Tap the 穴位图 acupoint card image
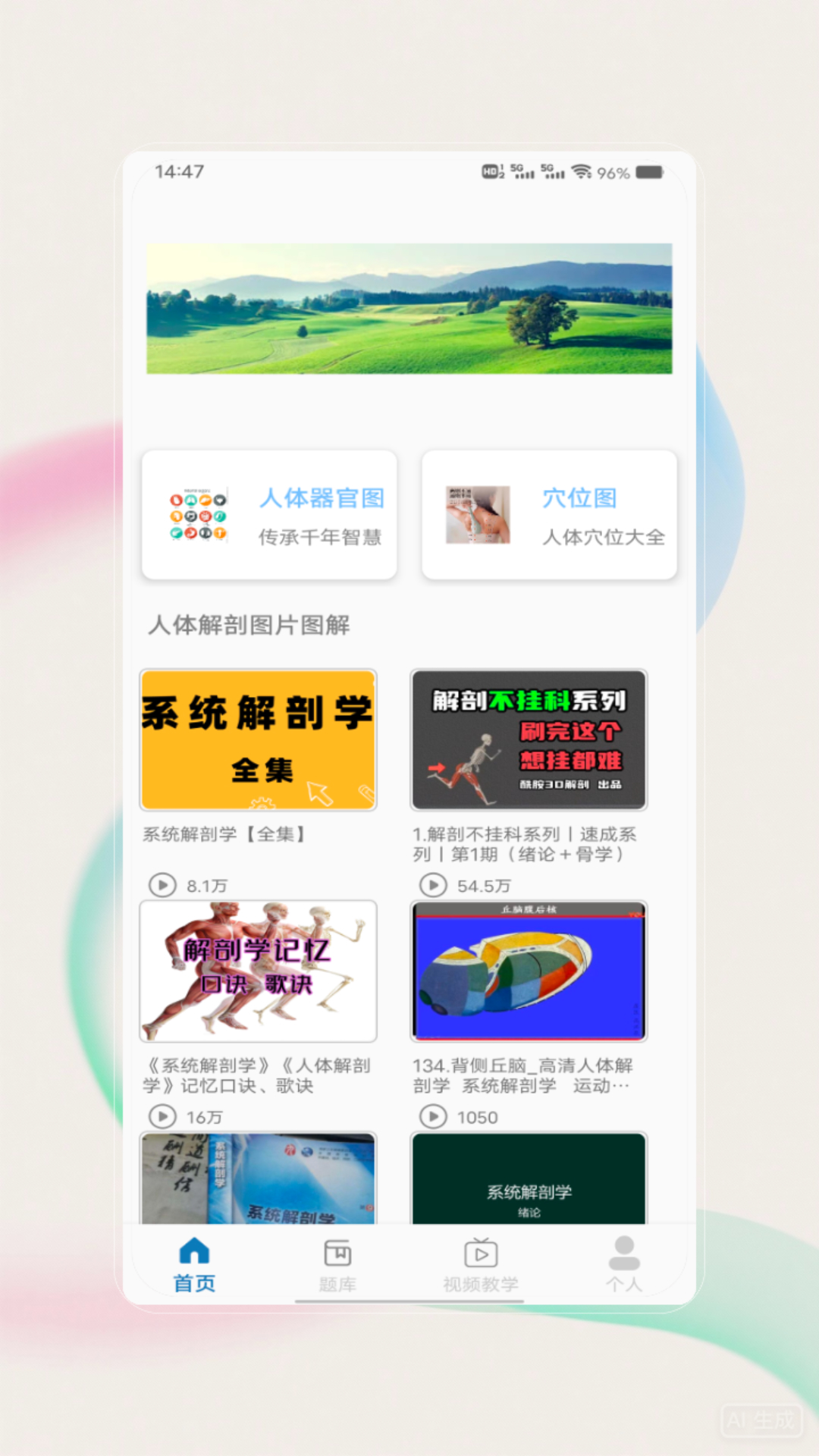Viewport: 819px width, 1456px height. (x=478, y=516)
